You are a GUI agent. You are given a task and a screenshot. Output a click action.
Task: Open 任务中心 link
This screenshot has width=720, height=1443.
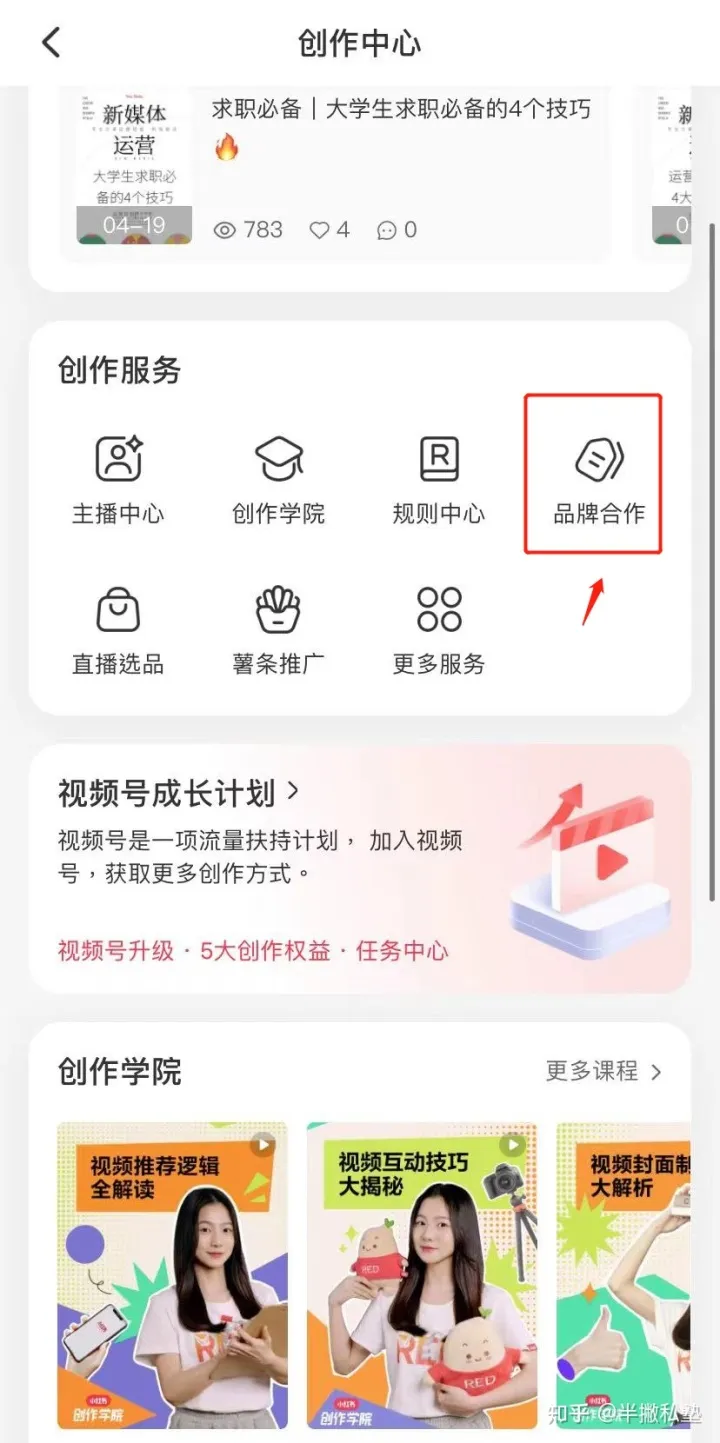[x=402, y=950]
